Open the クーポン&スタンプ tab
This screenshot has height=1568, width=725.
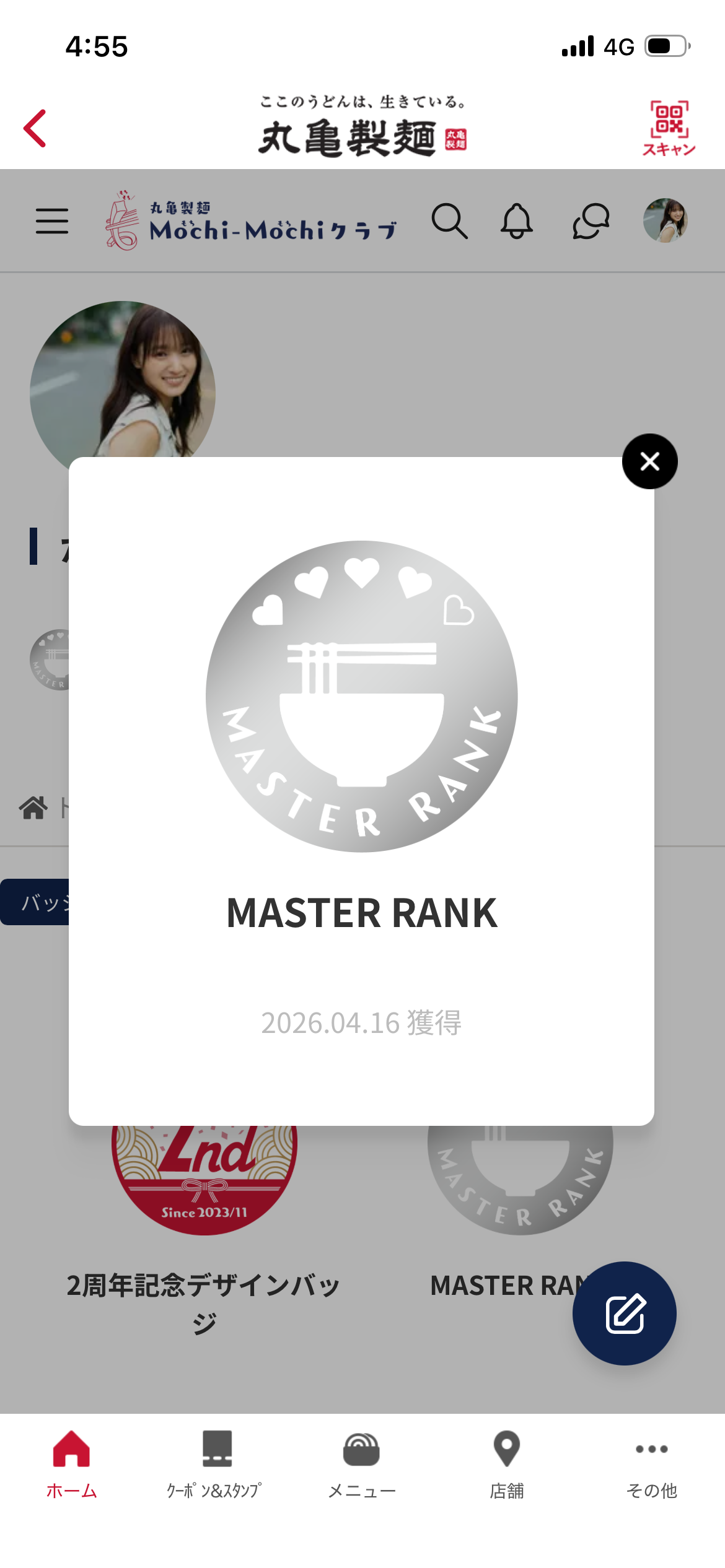coord(215,1464)
